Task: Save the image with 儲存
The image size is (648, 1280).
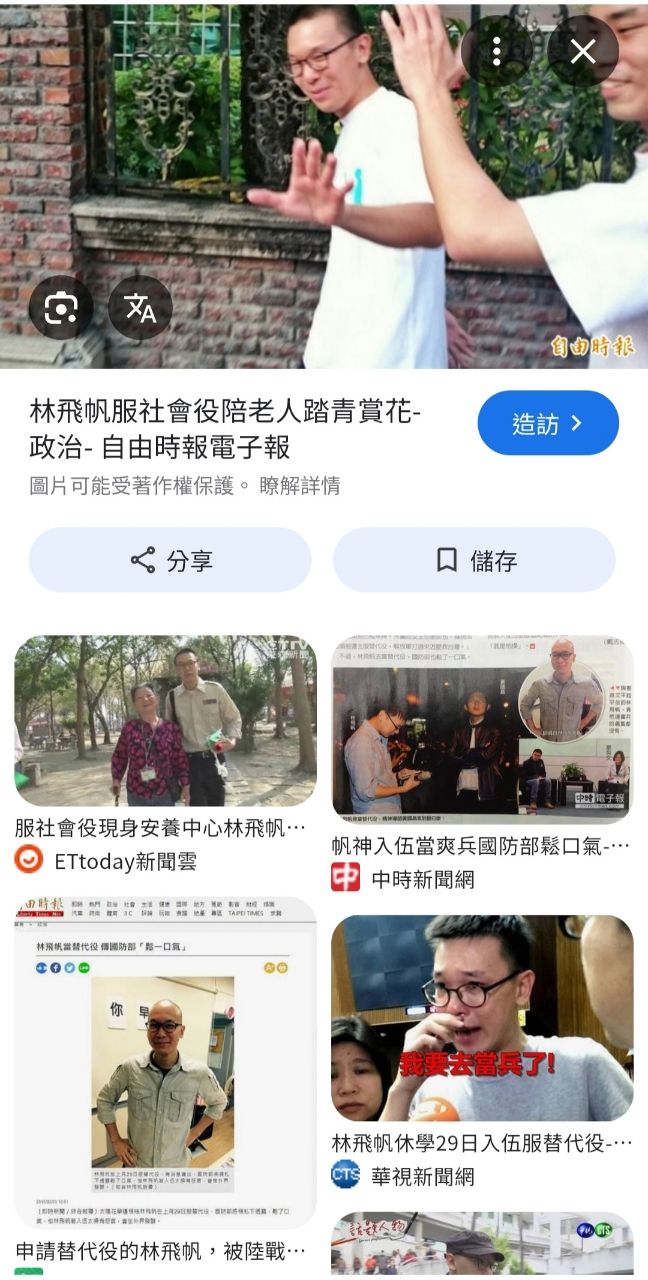Action: tap(474, 560)
